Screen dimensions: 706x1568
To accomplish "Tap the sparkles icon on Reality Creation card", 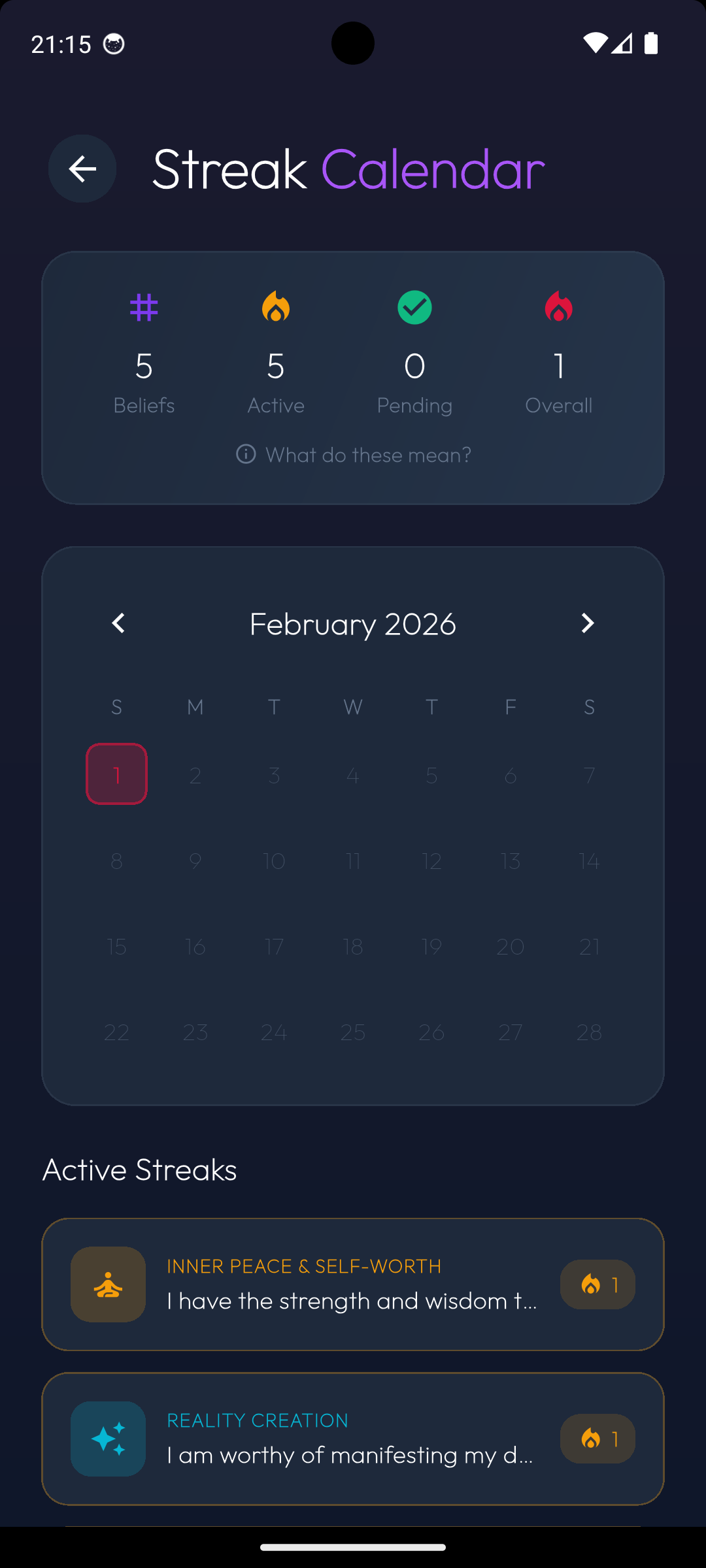I will click(108, 1439).
